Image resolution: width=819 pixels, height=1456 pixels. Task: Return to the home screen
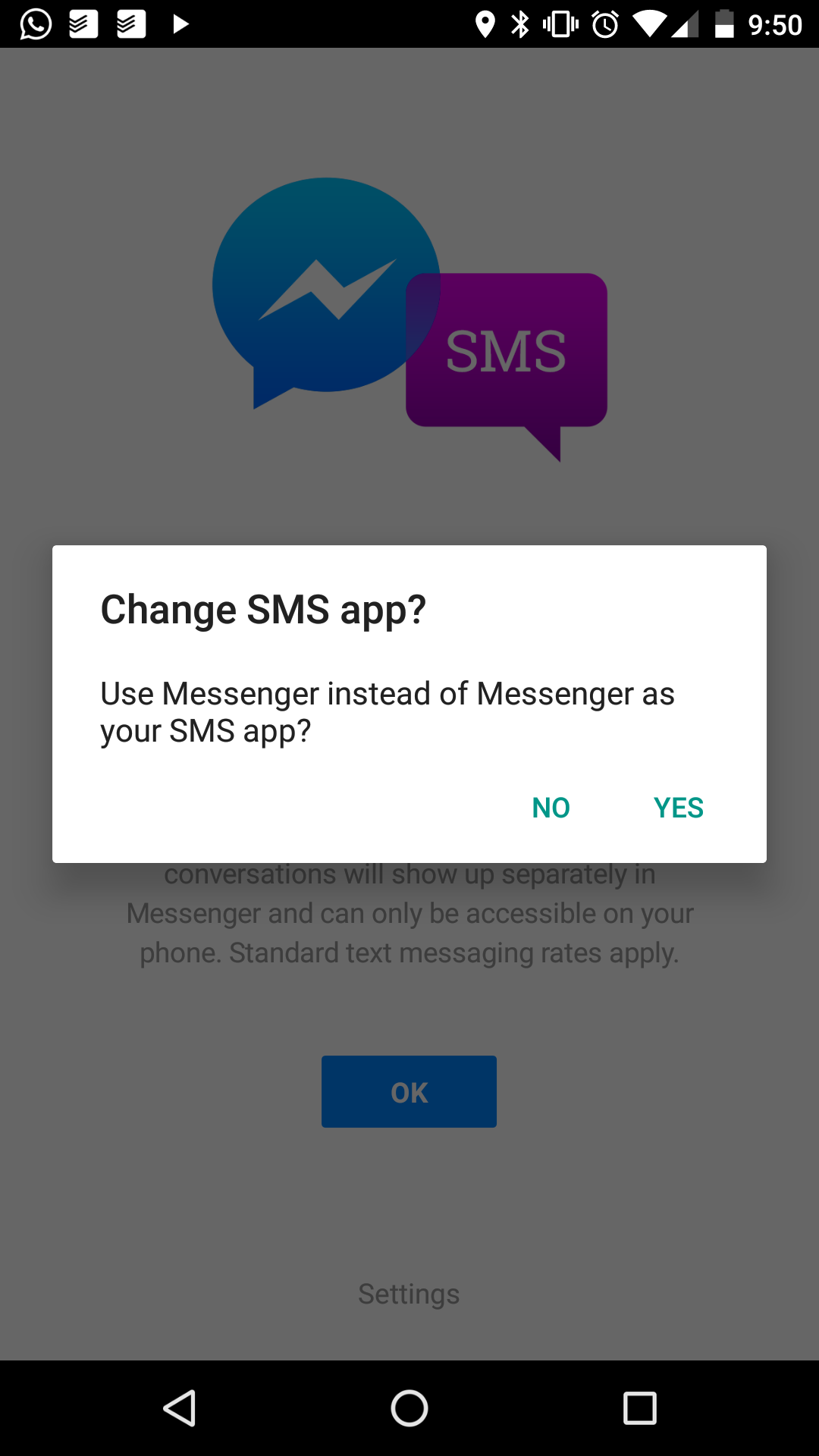tap(409, 1408)
